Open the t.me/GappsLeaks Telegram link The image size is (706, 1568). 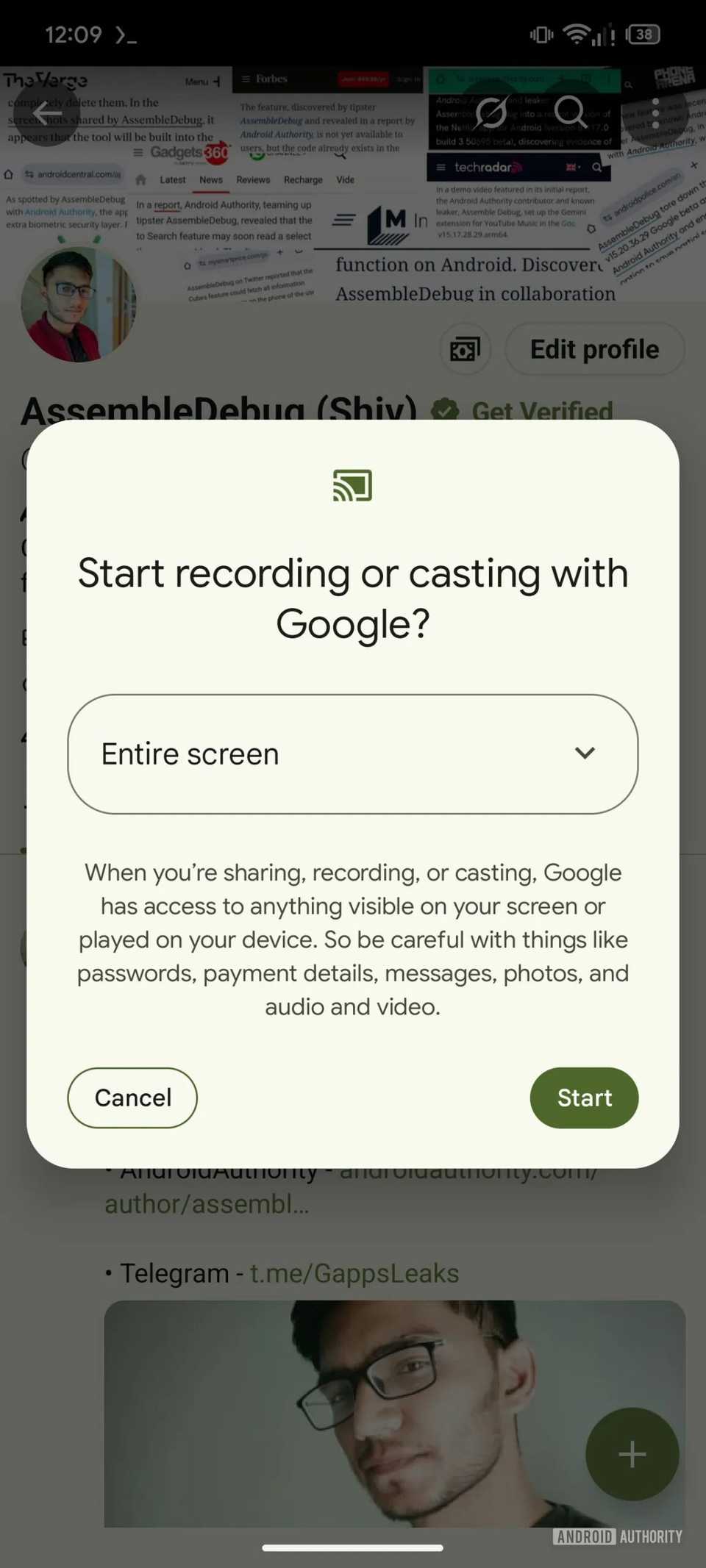pos(354,1272)
